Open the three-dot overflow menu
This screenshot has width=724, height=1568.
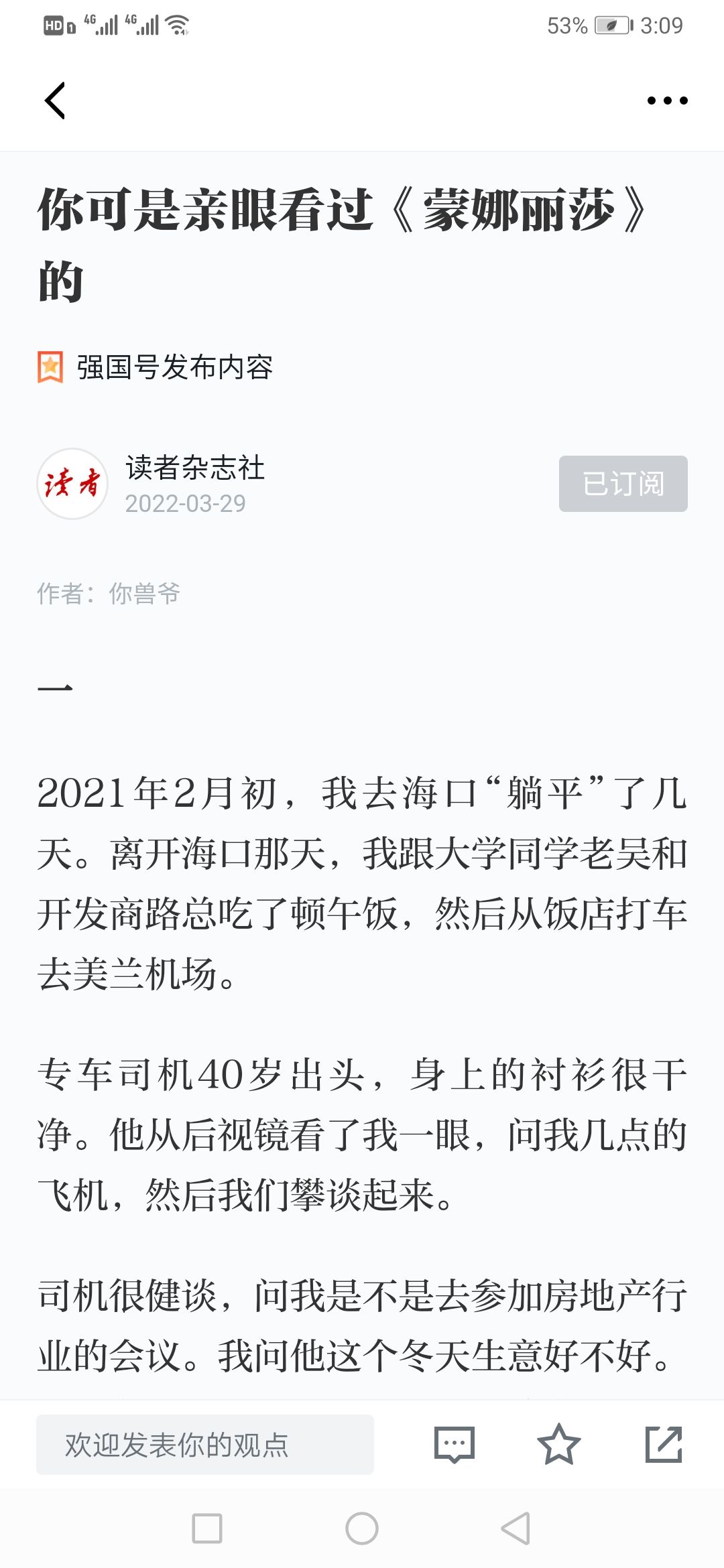pos(667,101)
